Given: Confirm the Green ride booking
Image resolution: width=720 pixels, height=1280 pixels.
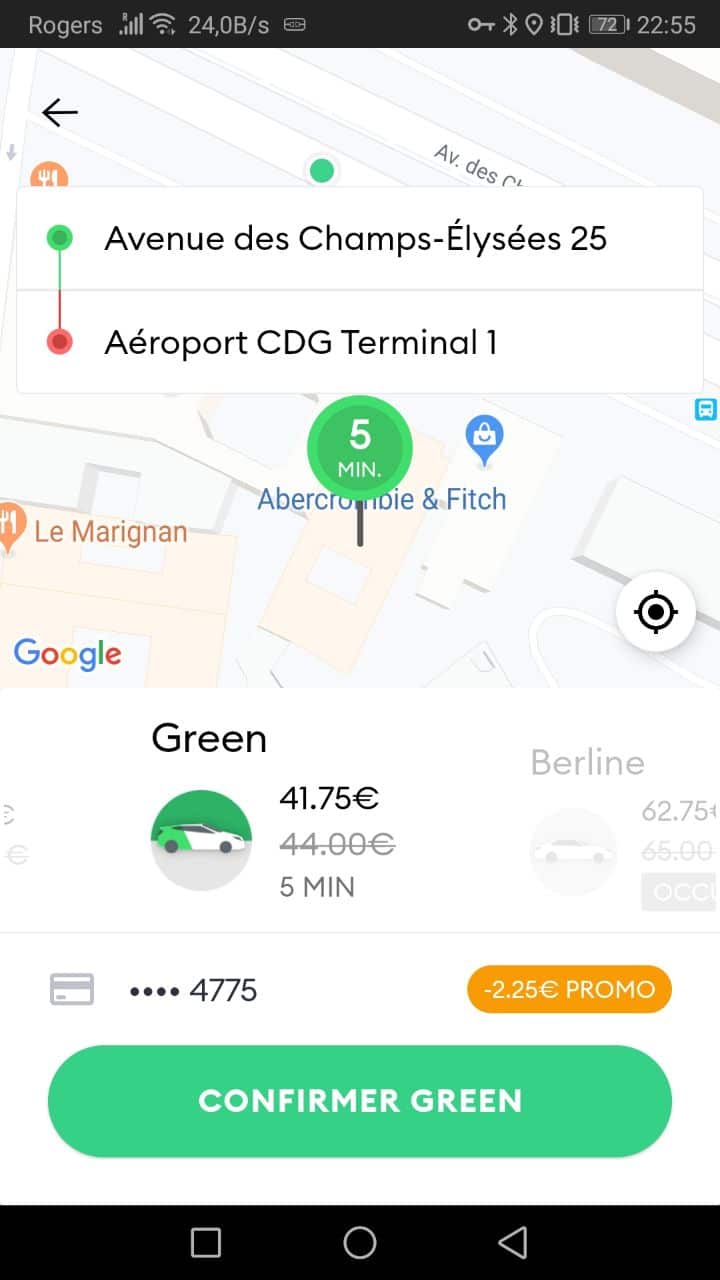Looking at the screenshot, I should (360, 1101).
